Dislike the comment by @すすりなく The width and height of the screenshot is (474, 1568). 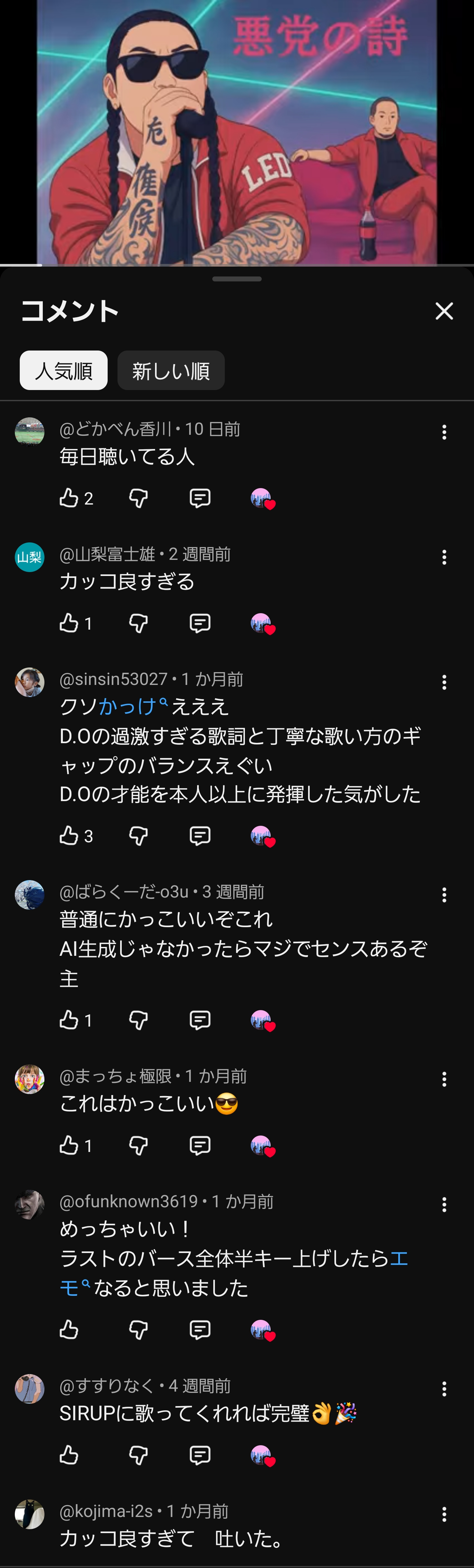click(x=139, y=1455)
